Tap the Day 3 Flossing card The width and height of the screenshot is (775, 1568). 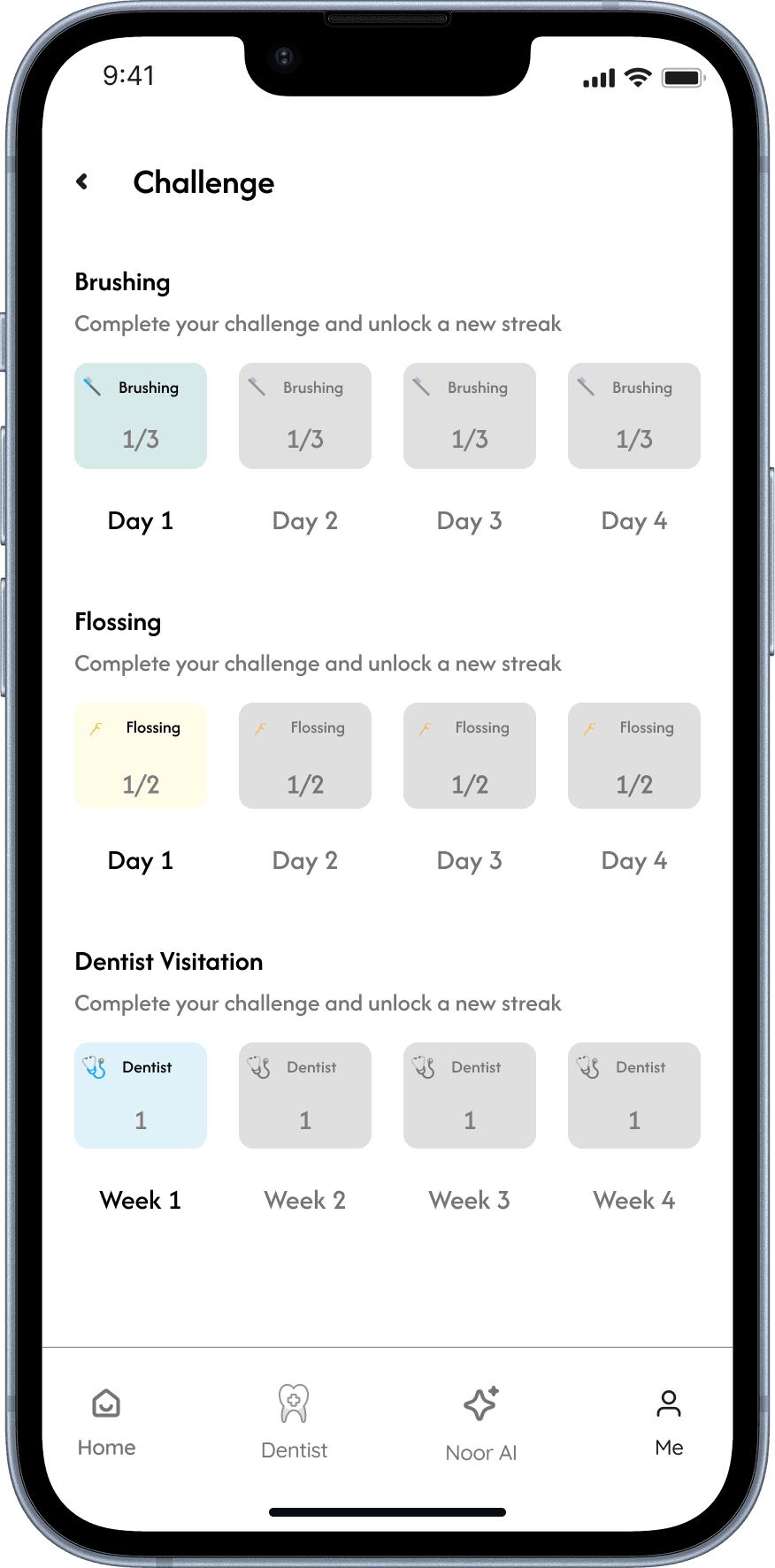470,756
